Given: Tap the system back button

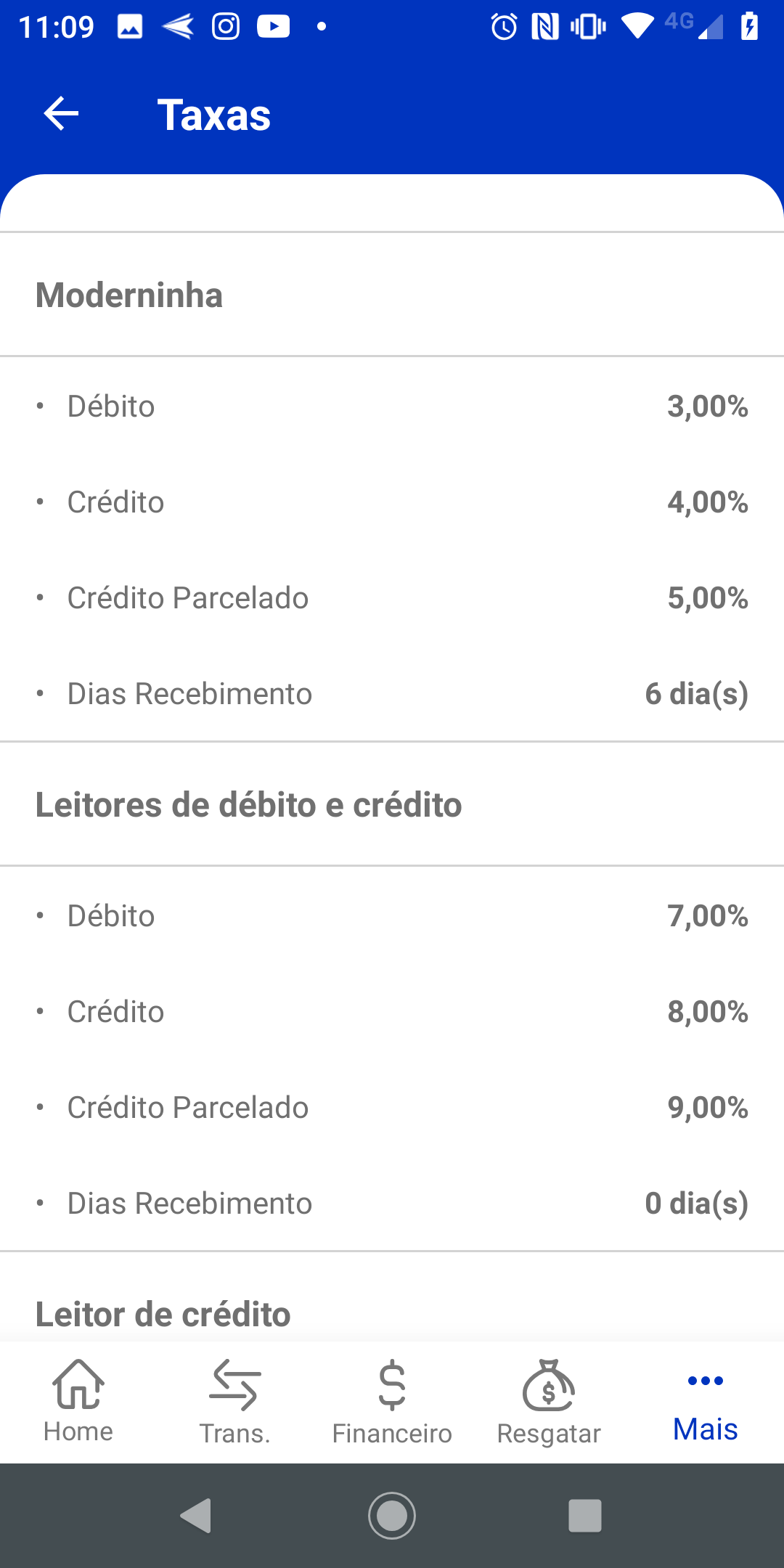Looking at the screenshot, I should [196, 1516].
